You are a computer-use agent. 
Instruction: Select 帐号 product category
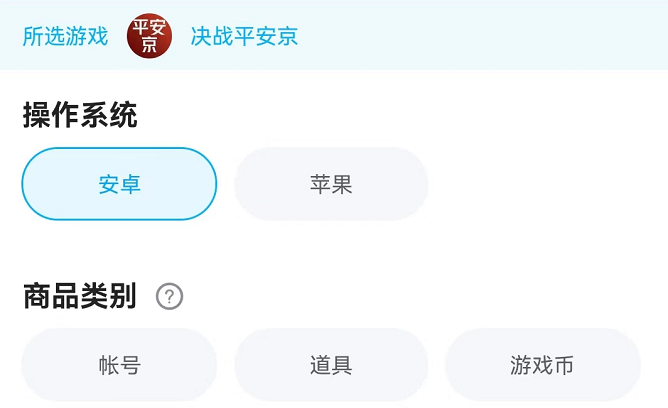point(119,365)
